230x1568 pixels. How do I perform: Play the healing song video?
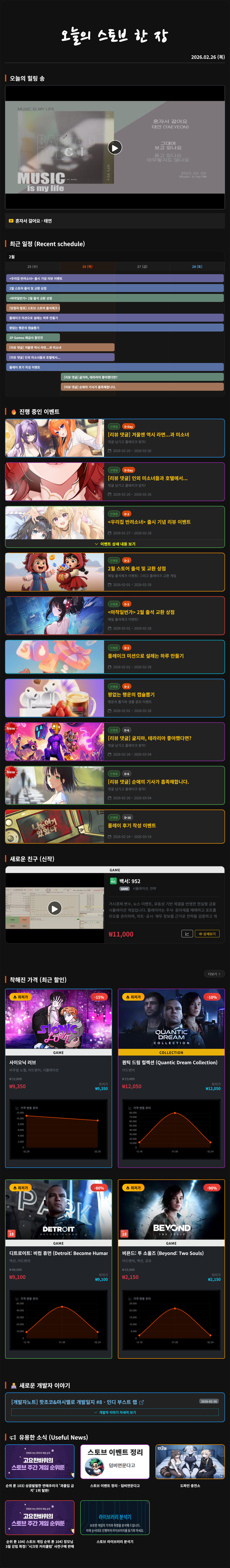click(114, 147)
